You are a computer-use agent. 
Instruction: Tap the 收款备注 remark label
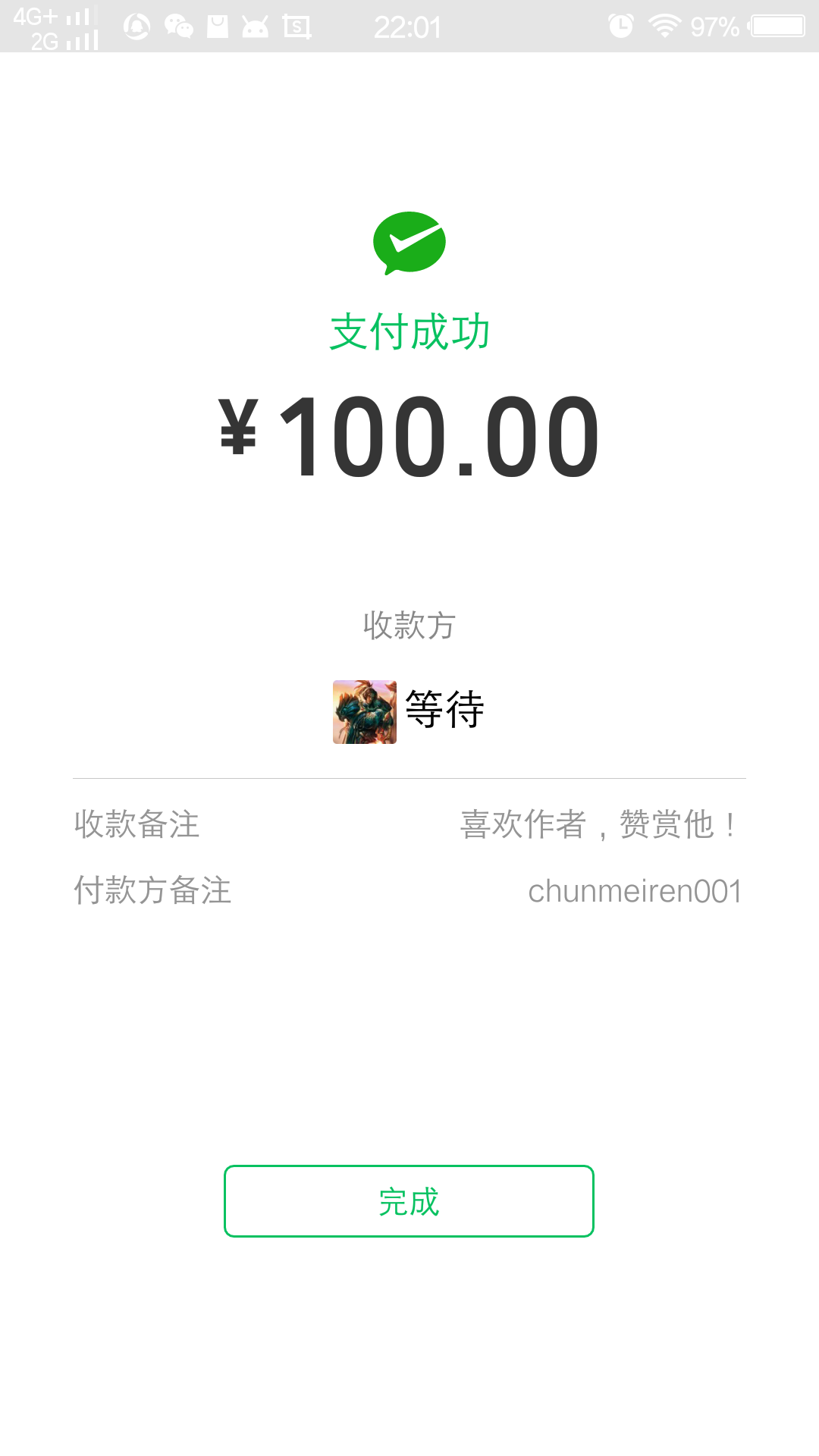coord(136,827)
